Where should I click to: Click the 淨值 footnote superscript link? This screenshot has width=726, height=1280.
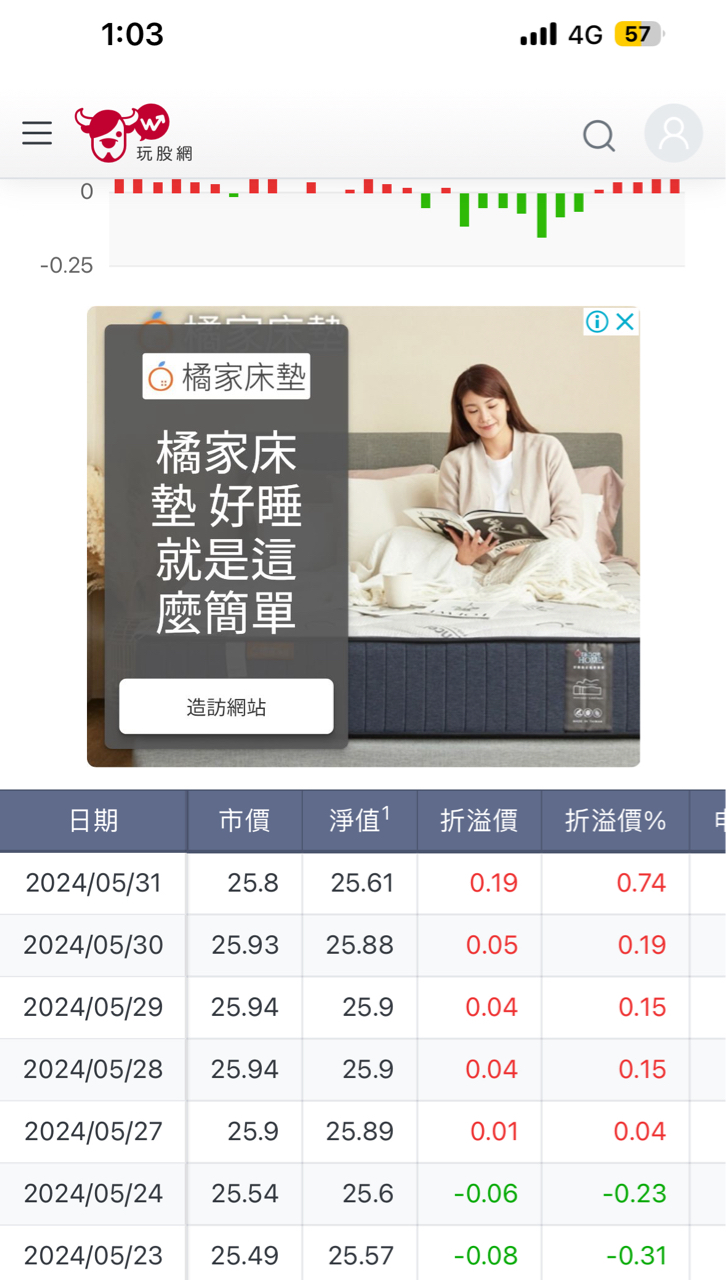point(382,812)
